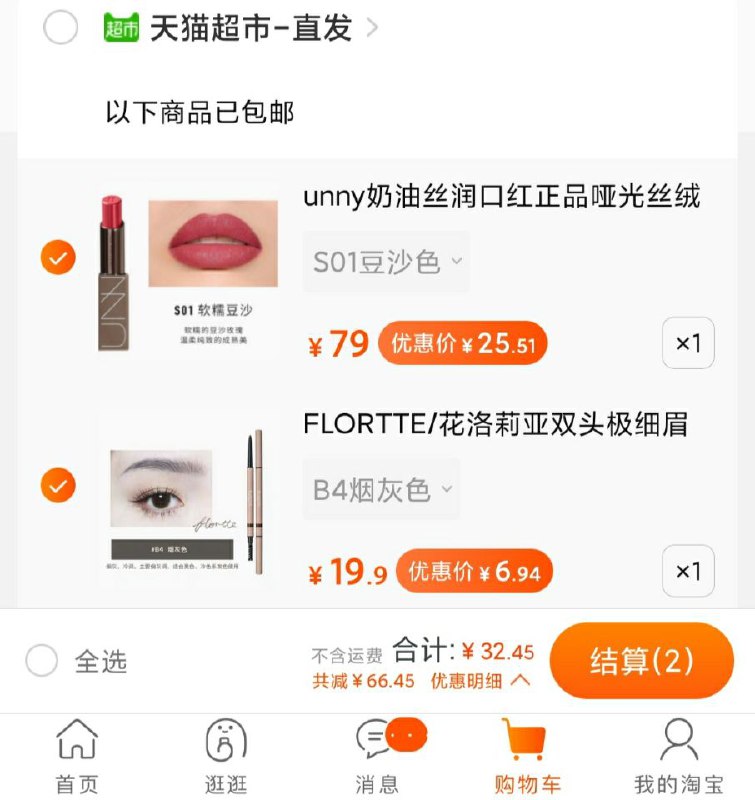Open the B4烟灰色 variant dropdown
Screen dimensions: 755x800
pos(381,490)
